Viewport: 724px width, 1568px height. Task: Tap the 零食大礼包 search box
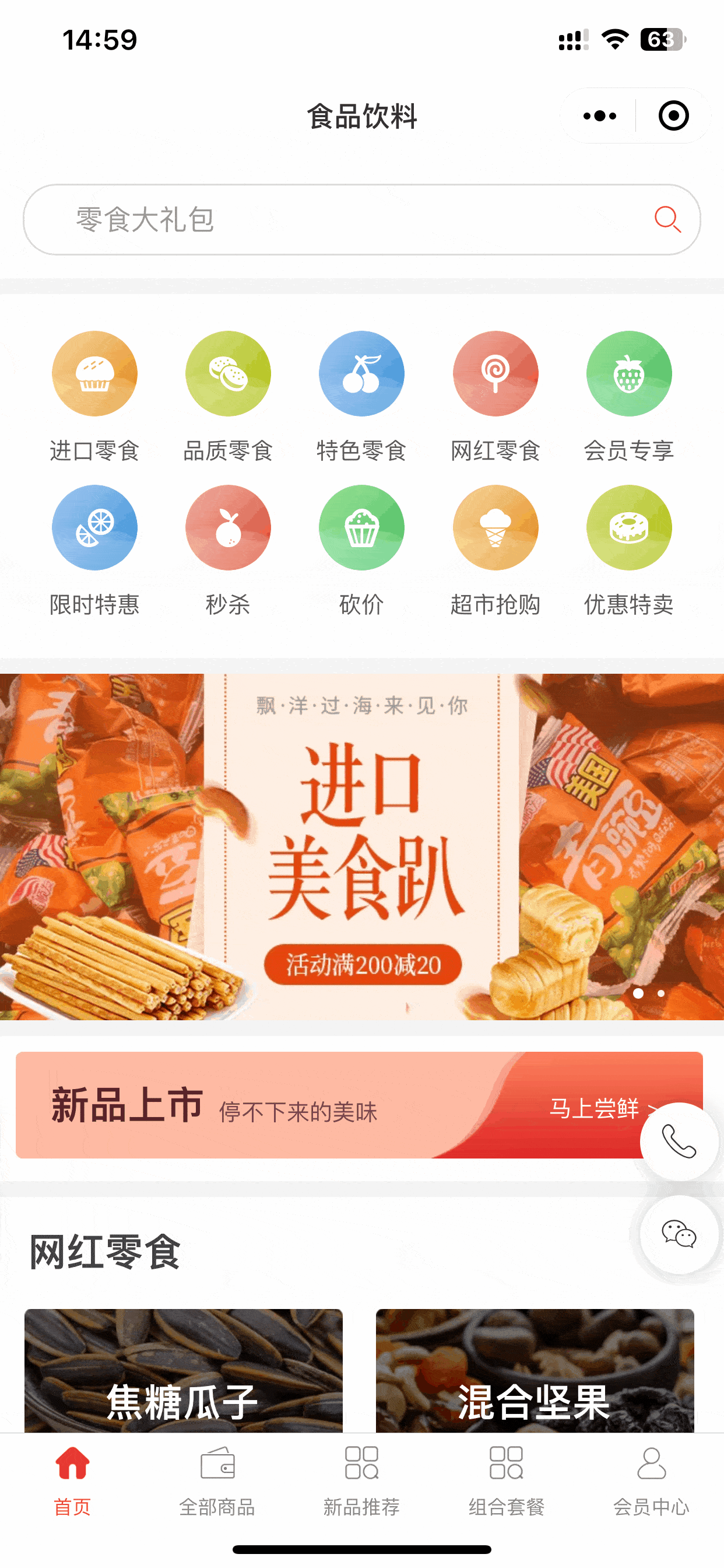point(362,220)
